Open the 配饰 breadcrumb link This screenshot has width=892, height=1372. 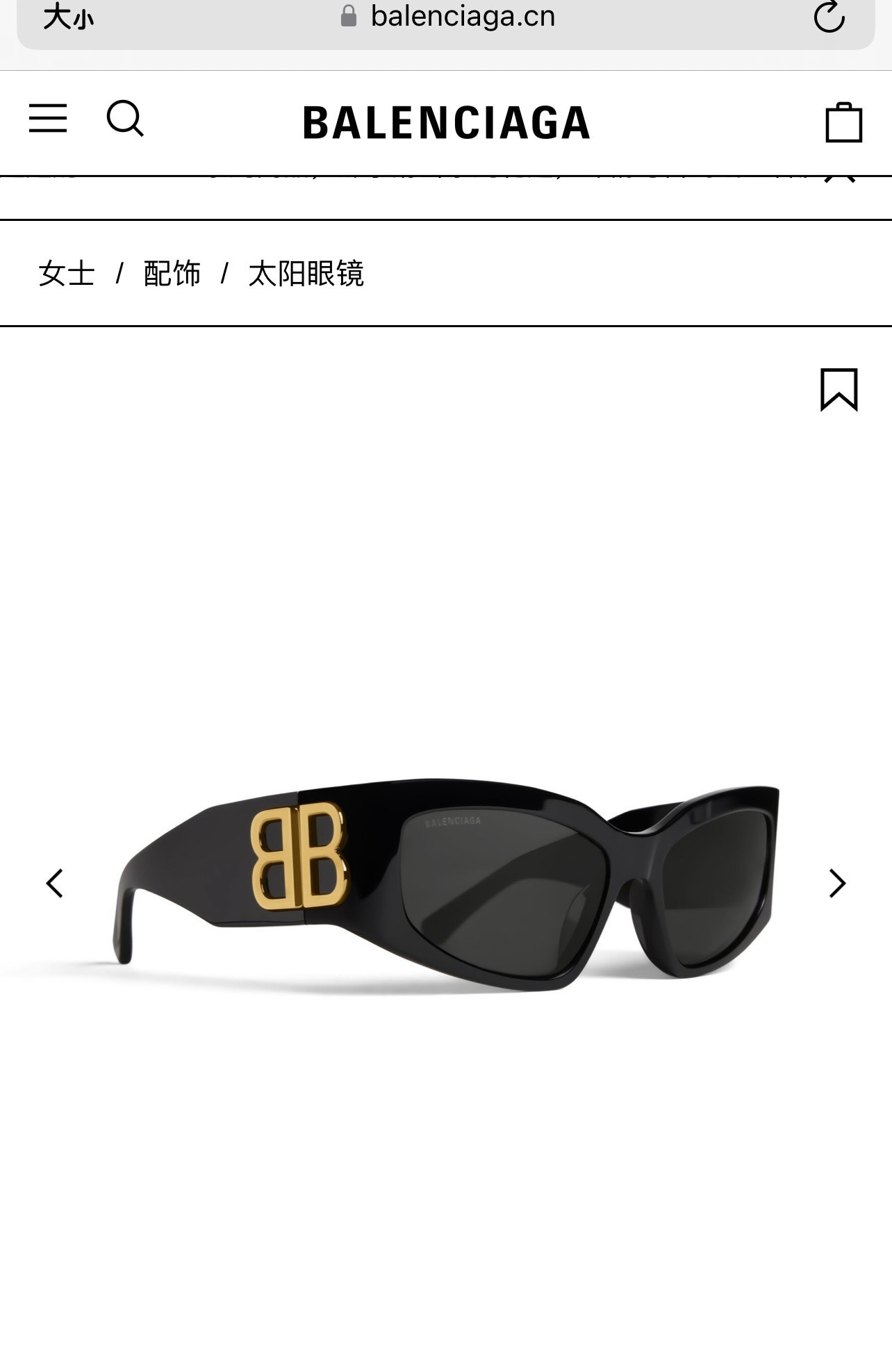coord(172,274)
